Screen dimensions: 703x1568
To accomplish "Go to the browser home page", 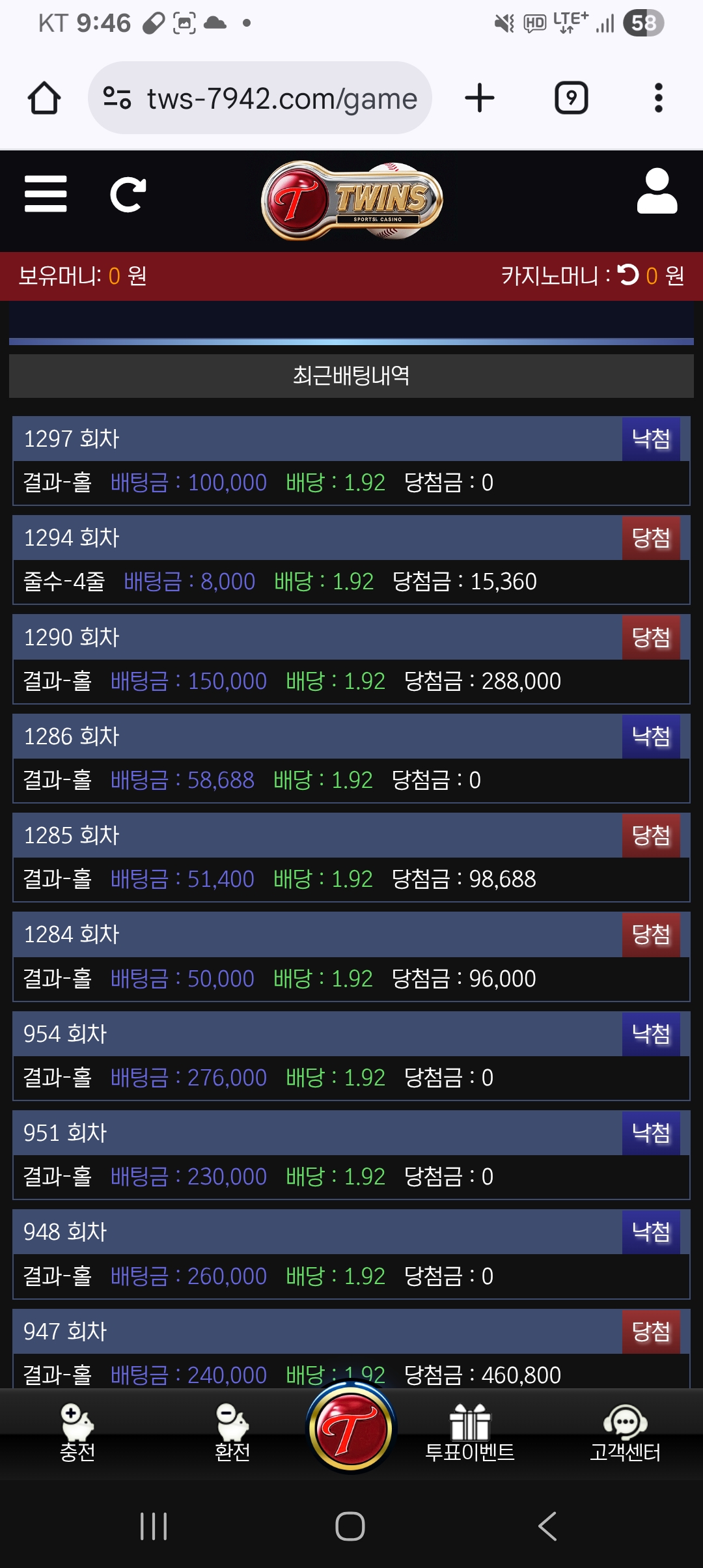I will (44, 98).
